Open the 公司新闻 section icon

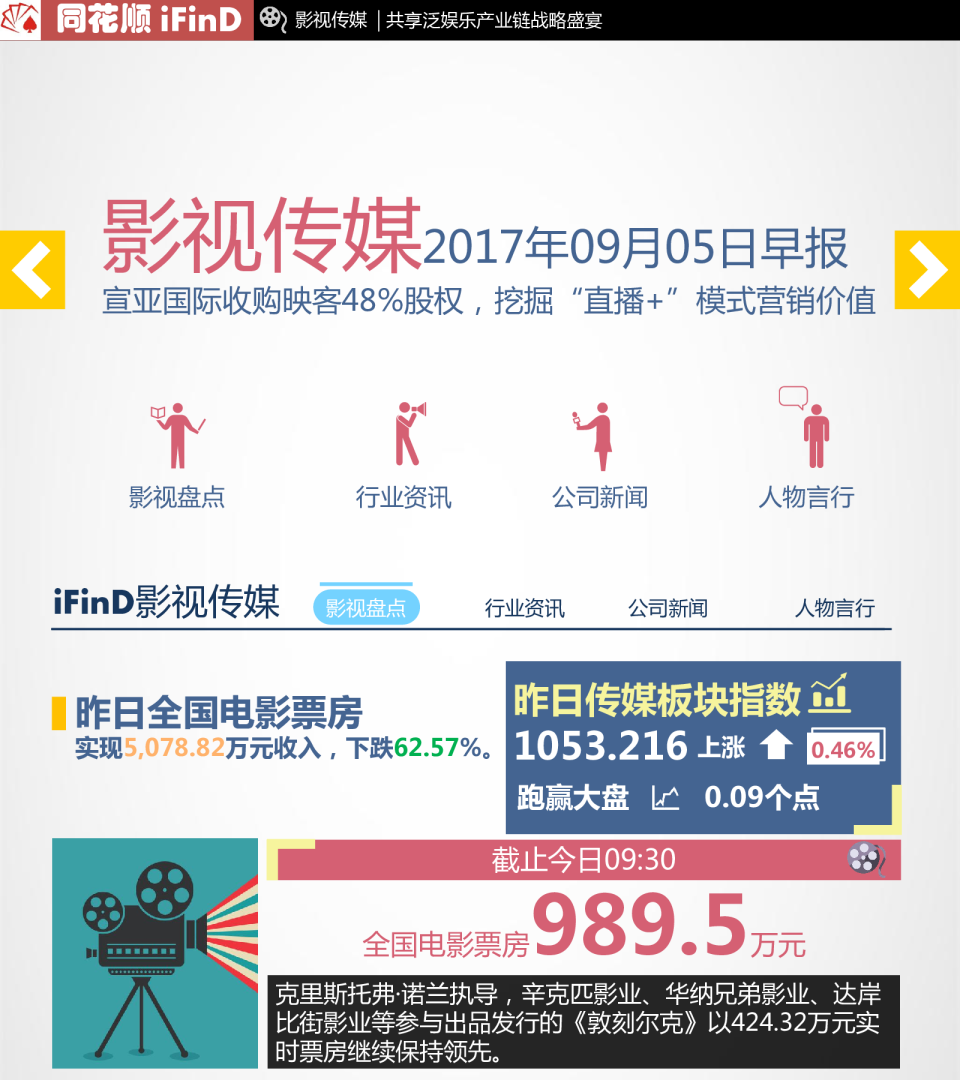[x=599, y=437]
